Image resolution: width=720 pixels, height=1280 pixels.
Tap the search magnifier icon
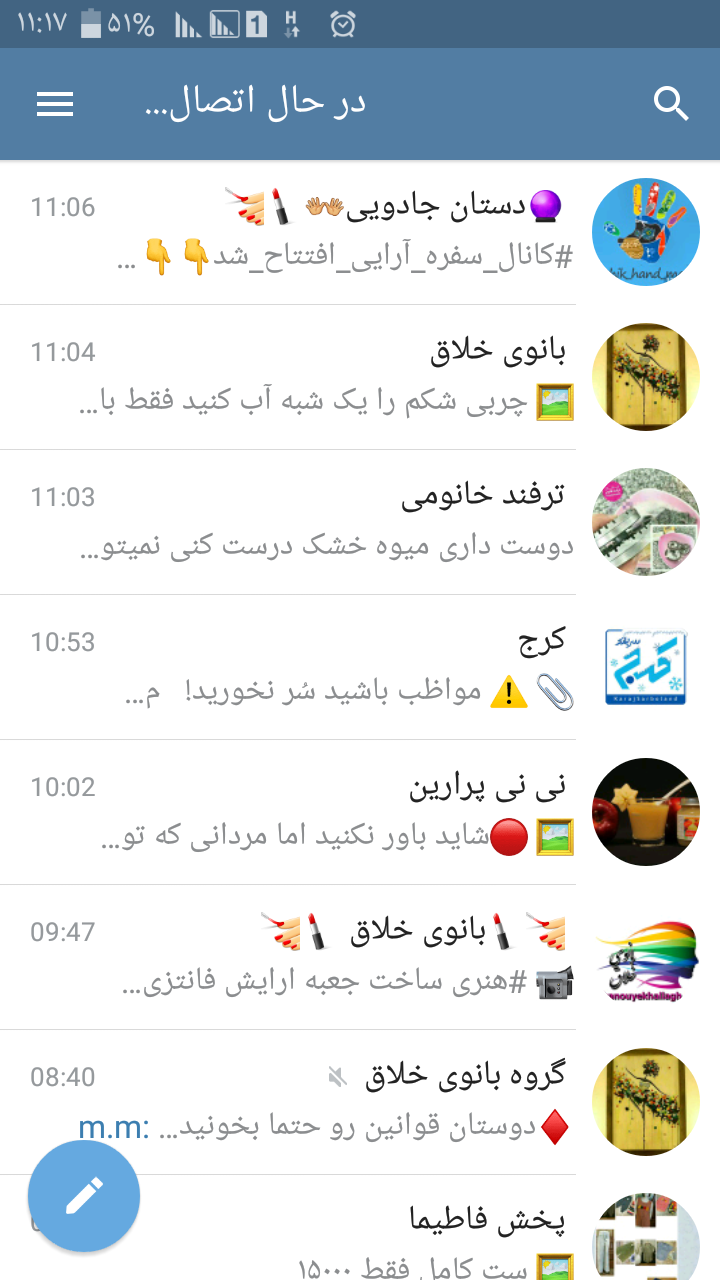pos(671,104)
